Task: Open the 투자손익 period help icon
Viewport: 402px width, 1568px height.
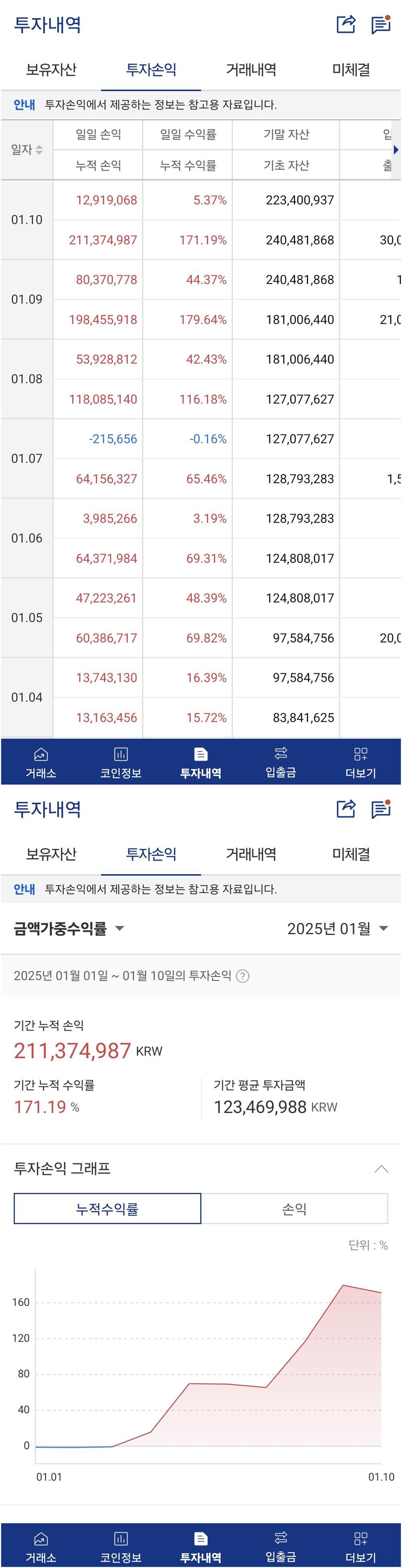Action: [242, 976]
